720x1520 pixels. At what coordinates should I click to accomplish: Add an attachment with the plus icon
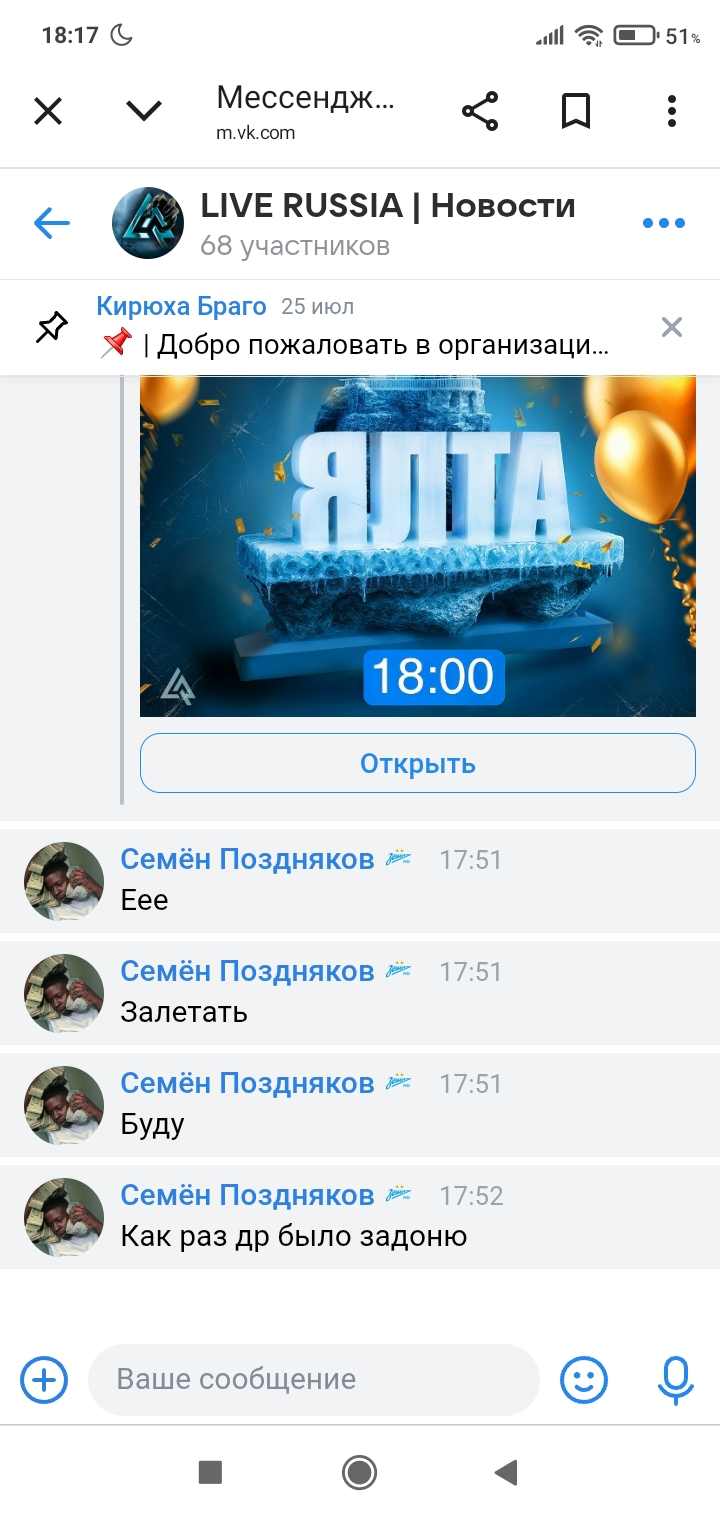coord(44,1380)
